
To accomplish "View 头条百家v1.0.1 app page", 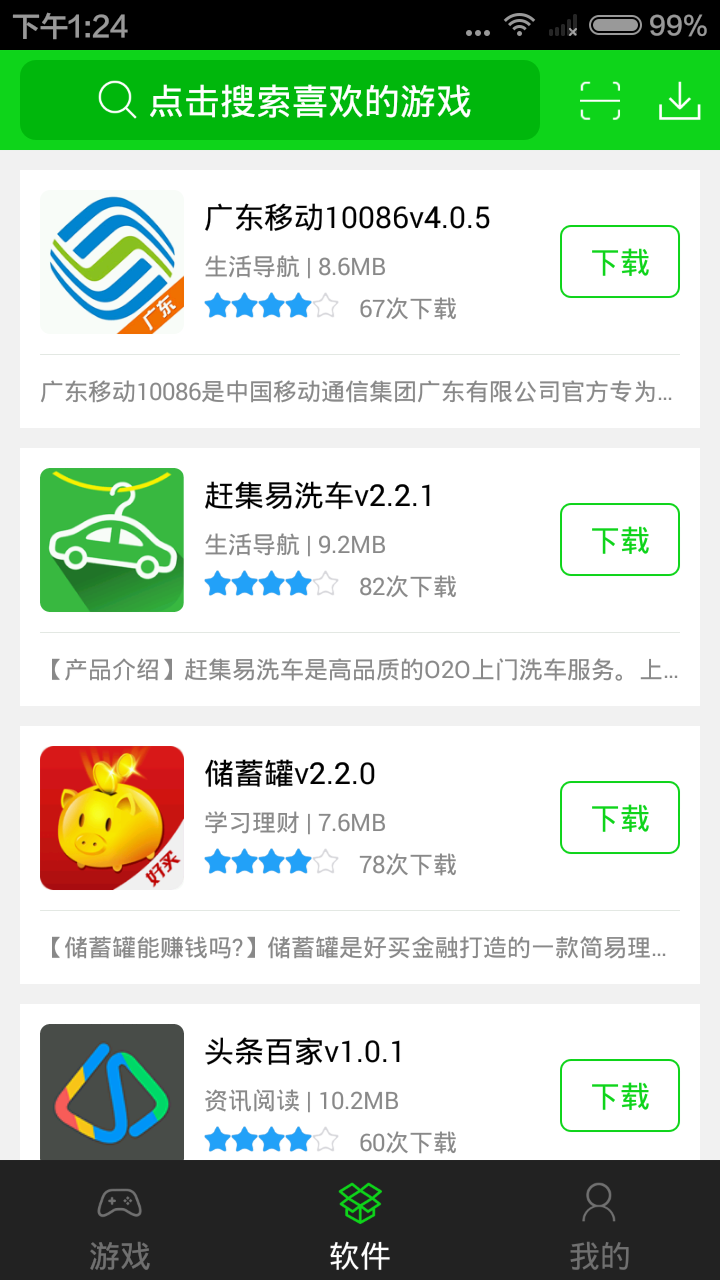I will [304, 1052].
